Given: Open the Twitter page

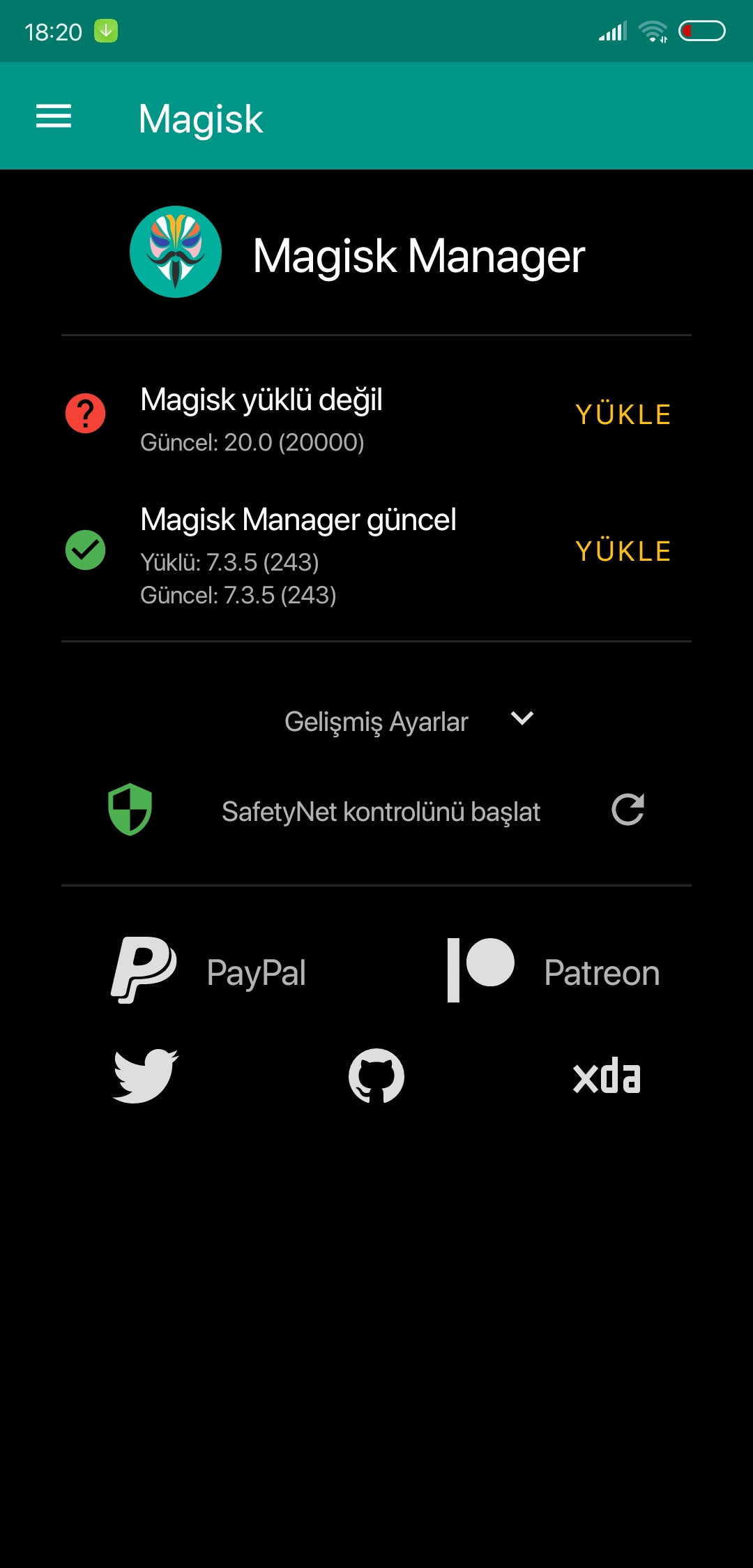Looking at the screenshot, I should (x=146, y=1076).
